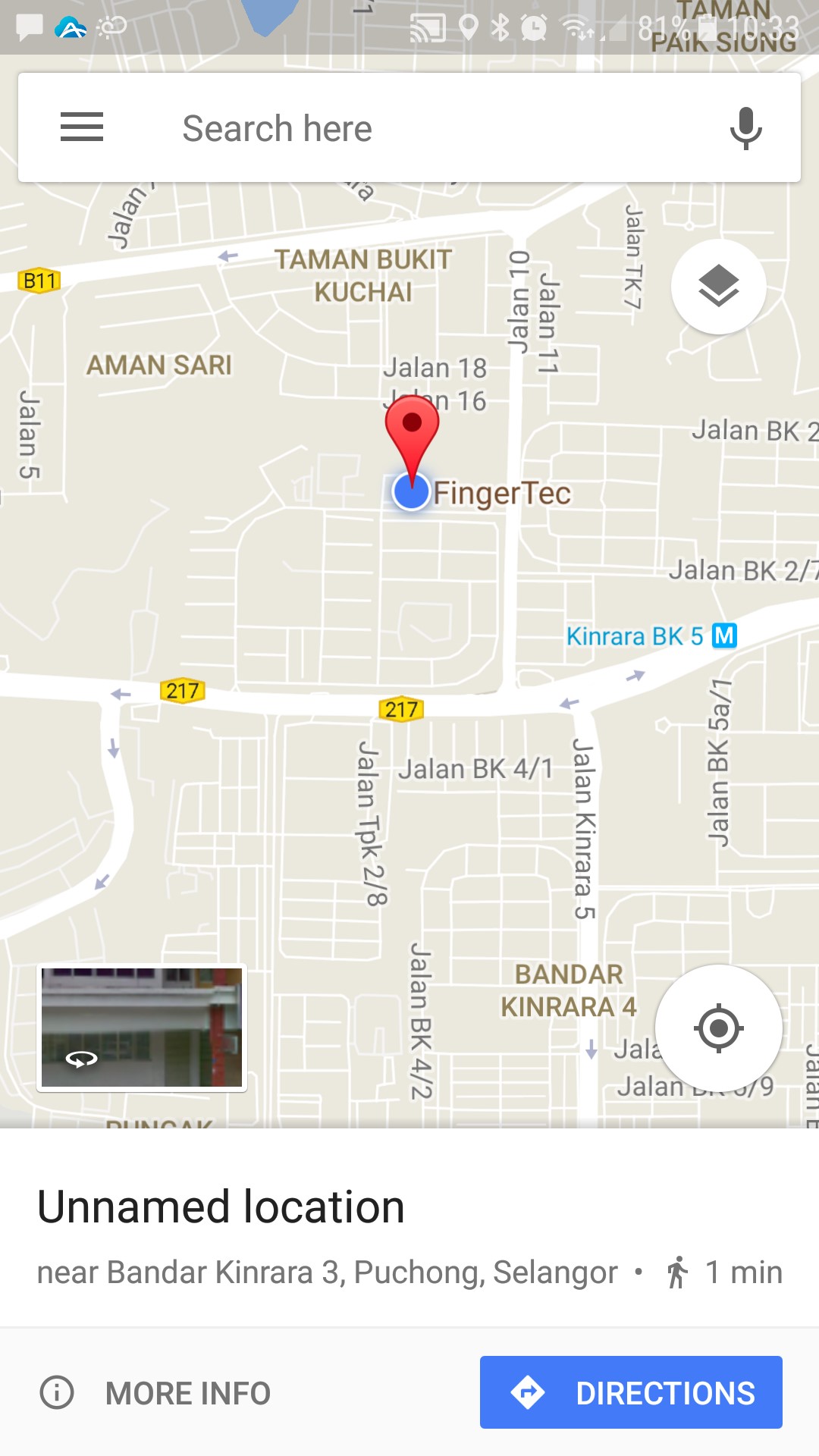The height and width of the screenshot is (1456, 819).
Task: Get DIRECTIONS to this location
Action: click(631, 1392)
